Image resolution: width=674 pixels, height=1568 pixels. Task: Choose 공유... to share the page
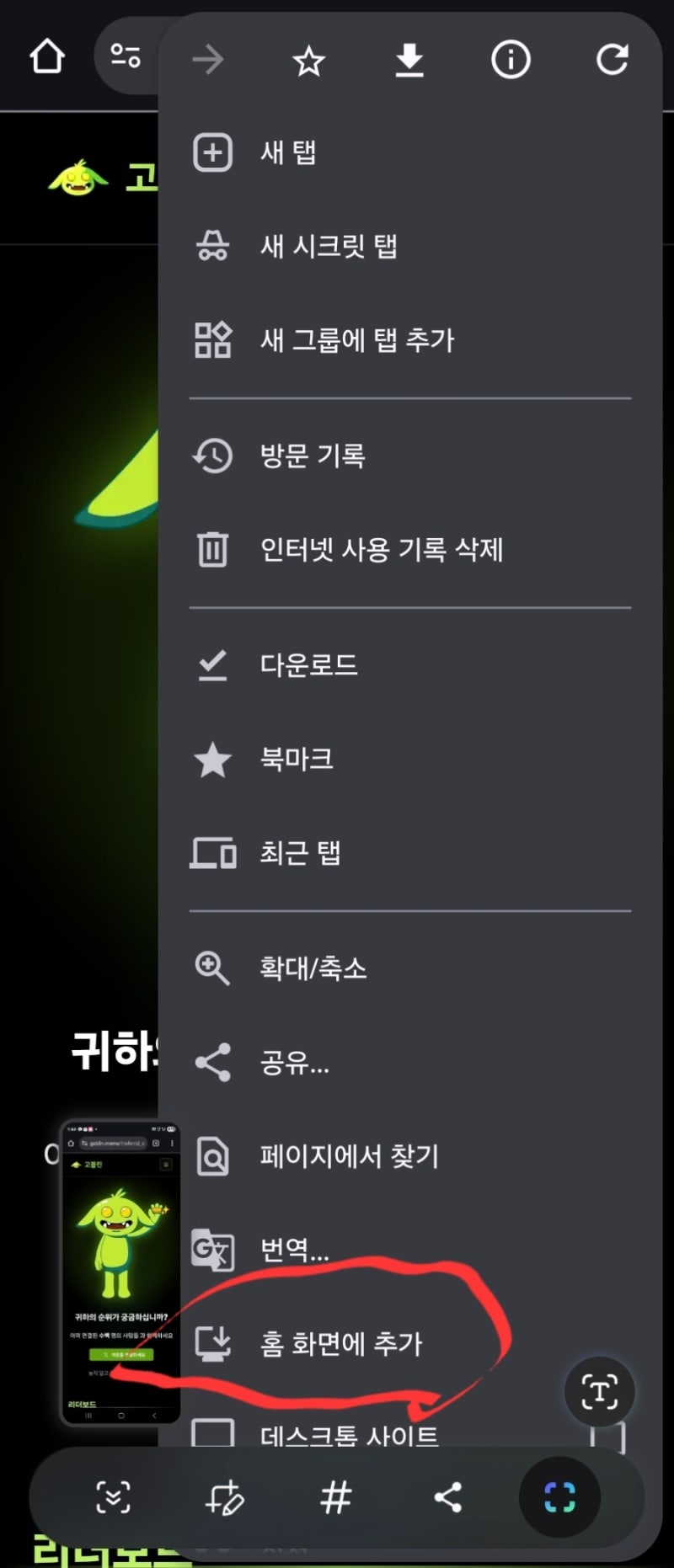[295, 1063]
